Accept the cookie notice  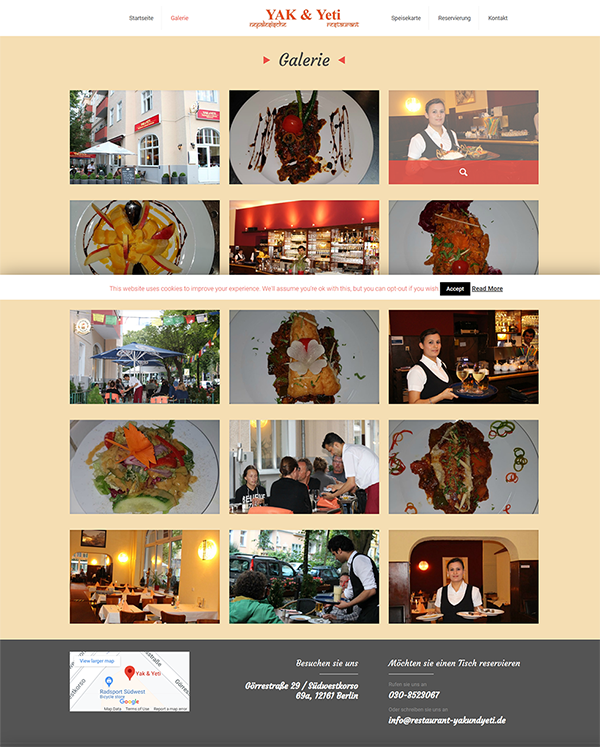coord(455,288)
